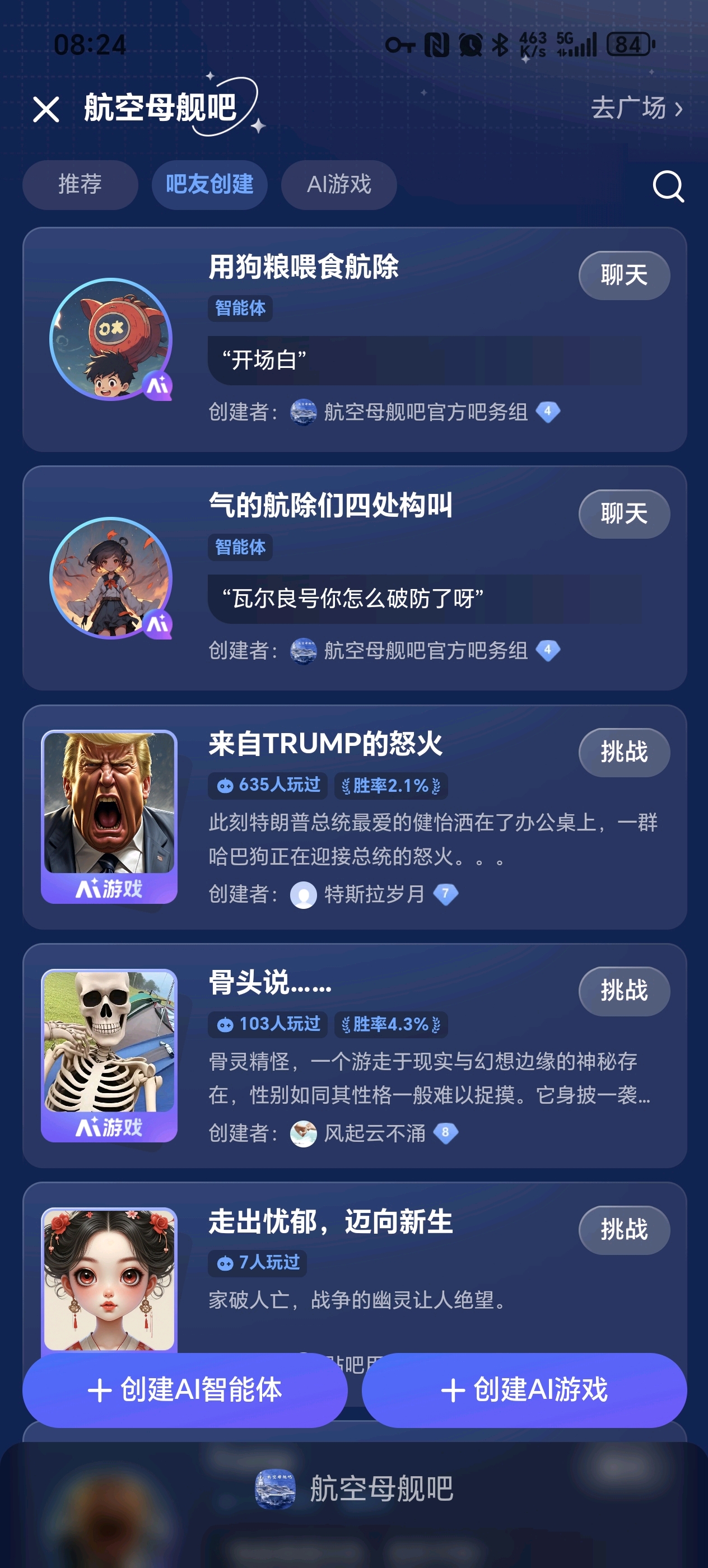Tap 挑战 for 骨头说……
708x1568 pixels.
623,992
